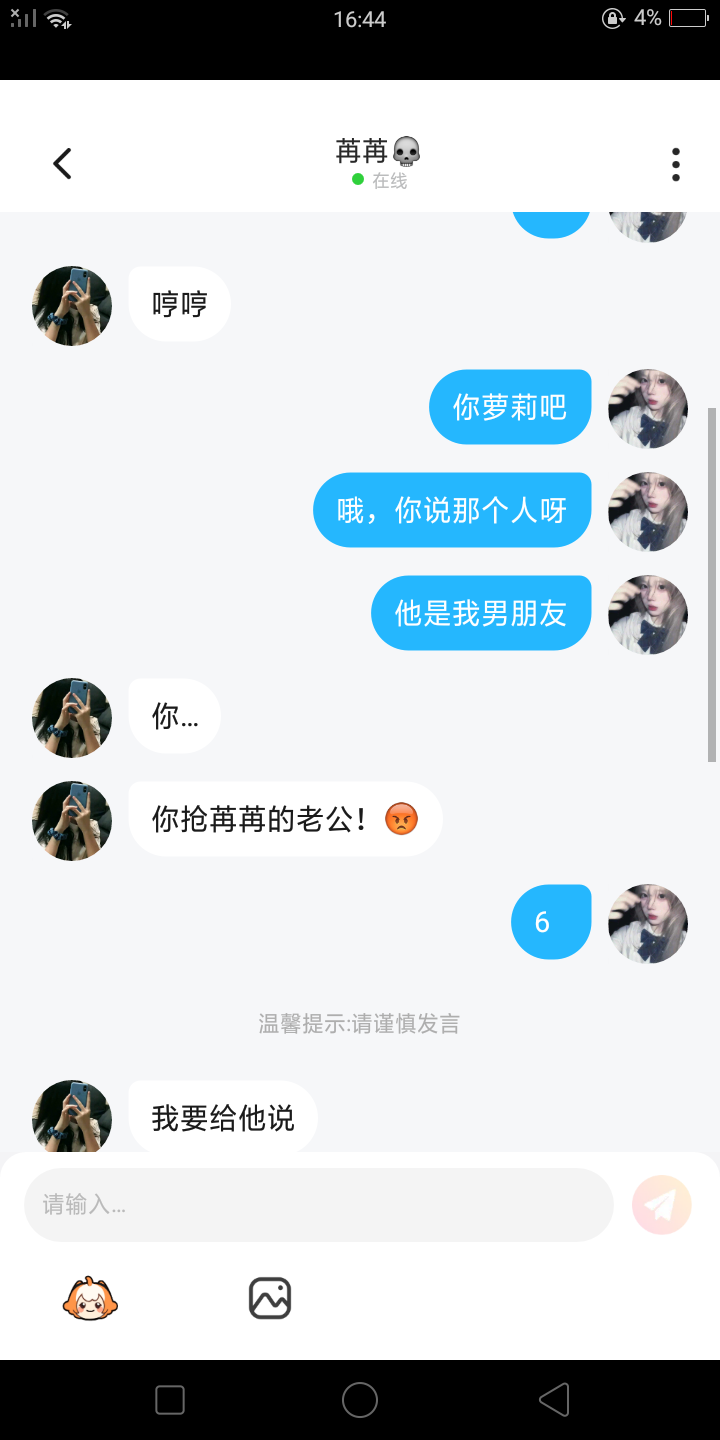Go back from the chat with 苒苒

point(63,163)
